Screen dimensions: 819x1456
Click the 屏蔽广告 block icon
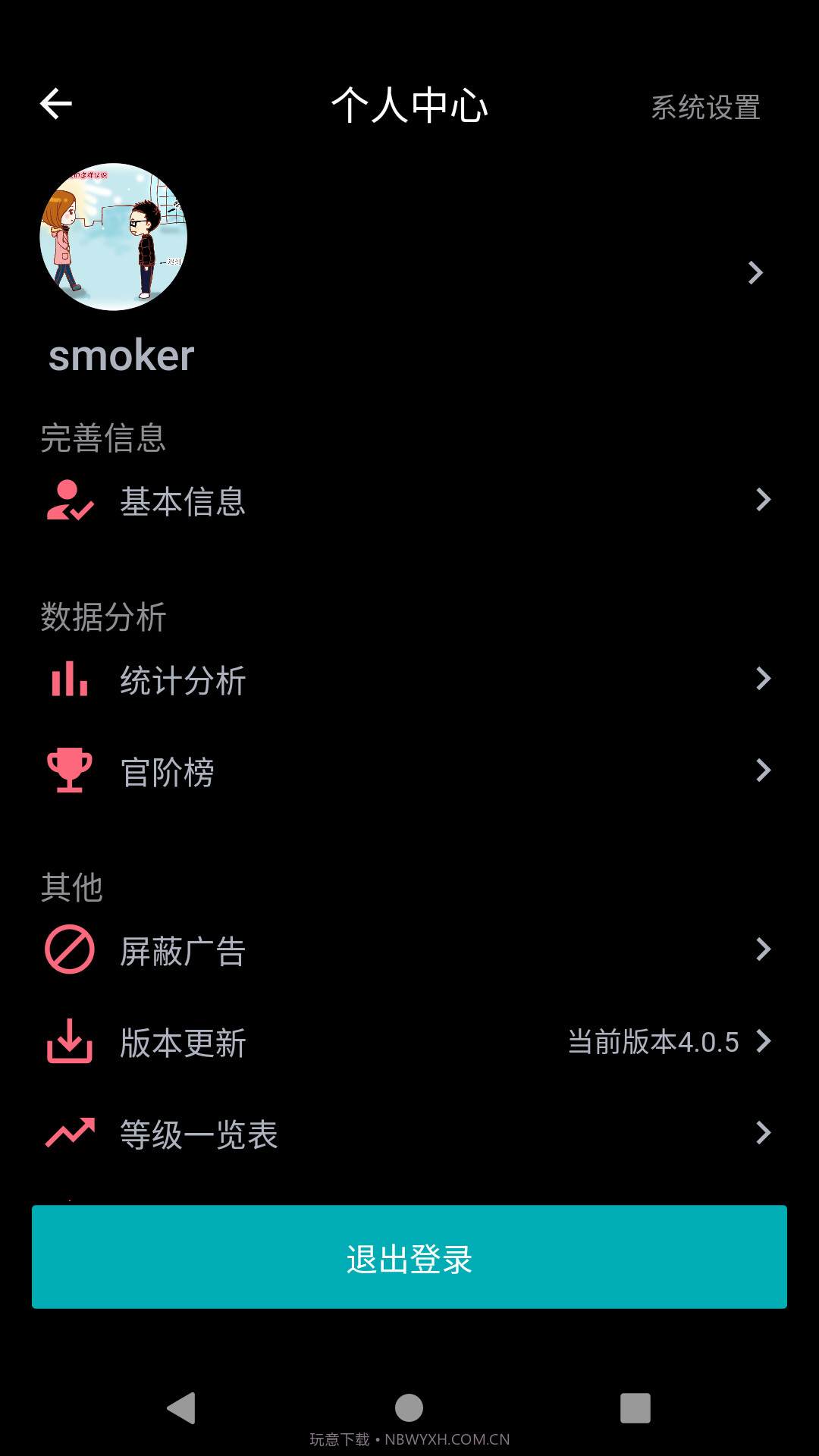pyautogui.click(x=69, y=949)
